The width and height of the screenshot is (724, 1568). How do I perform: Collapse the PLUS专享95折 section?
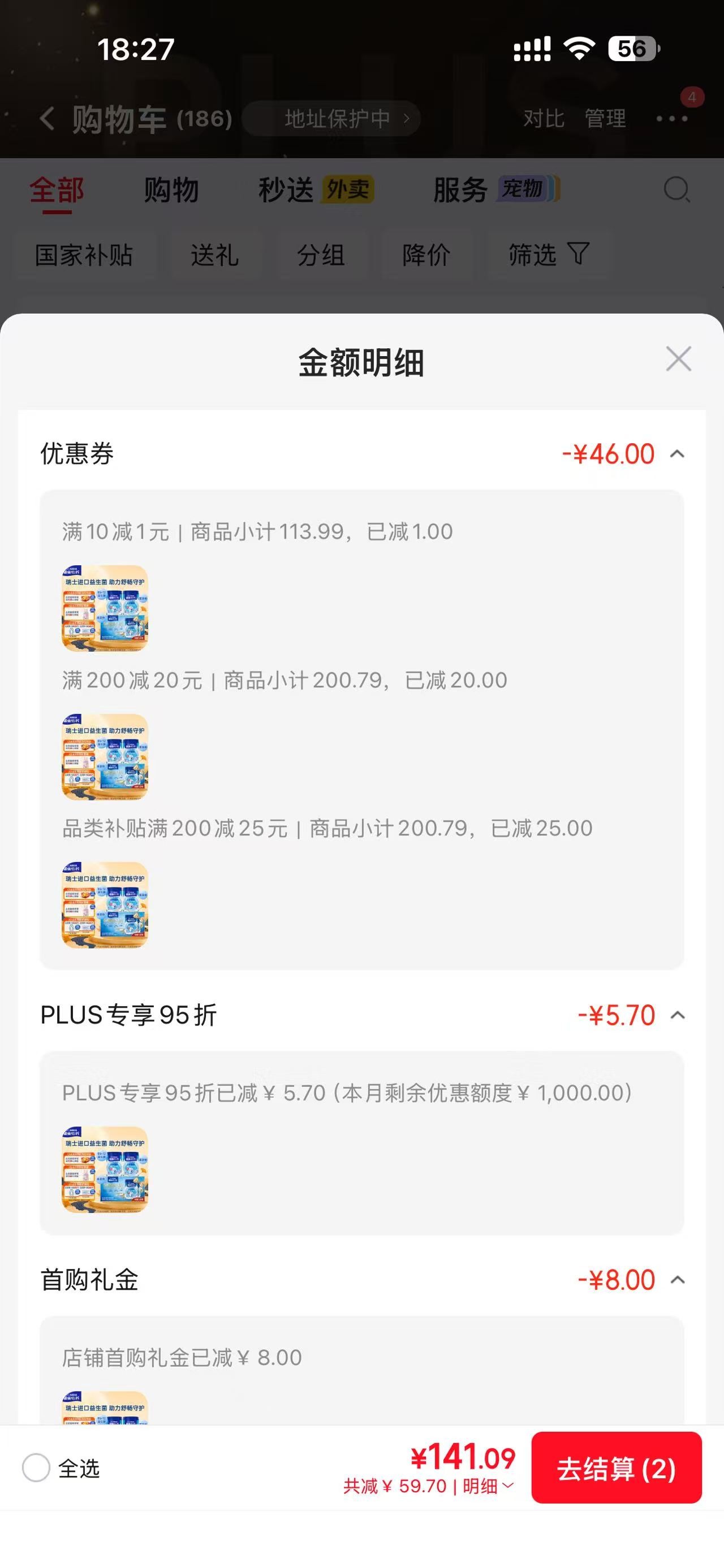[x=677, y=1015]
